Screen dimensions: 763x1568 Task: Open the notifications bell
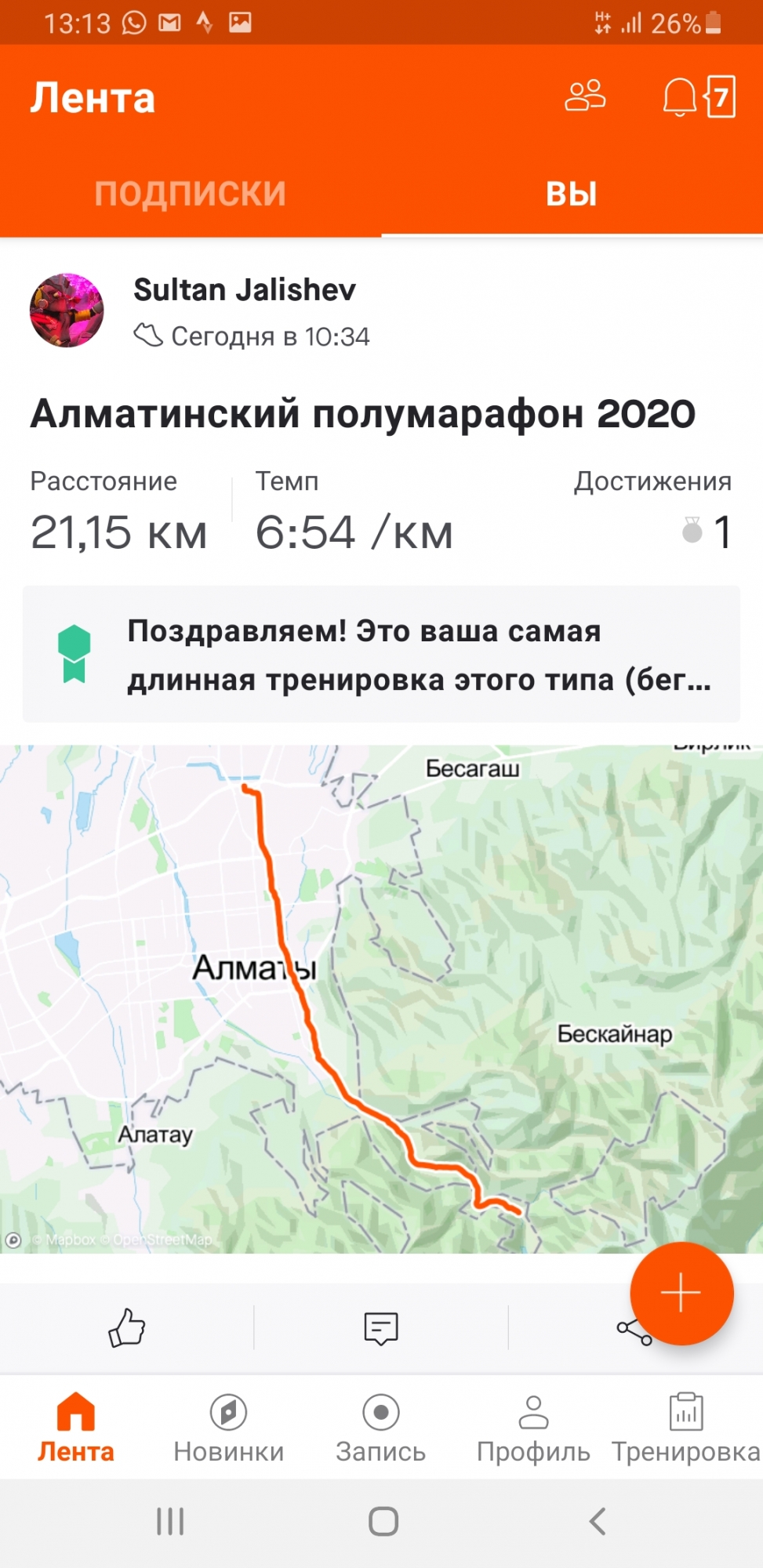coord(679,97)
